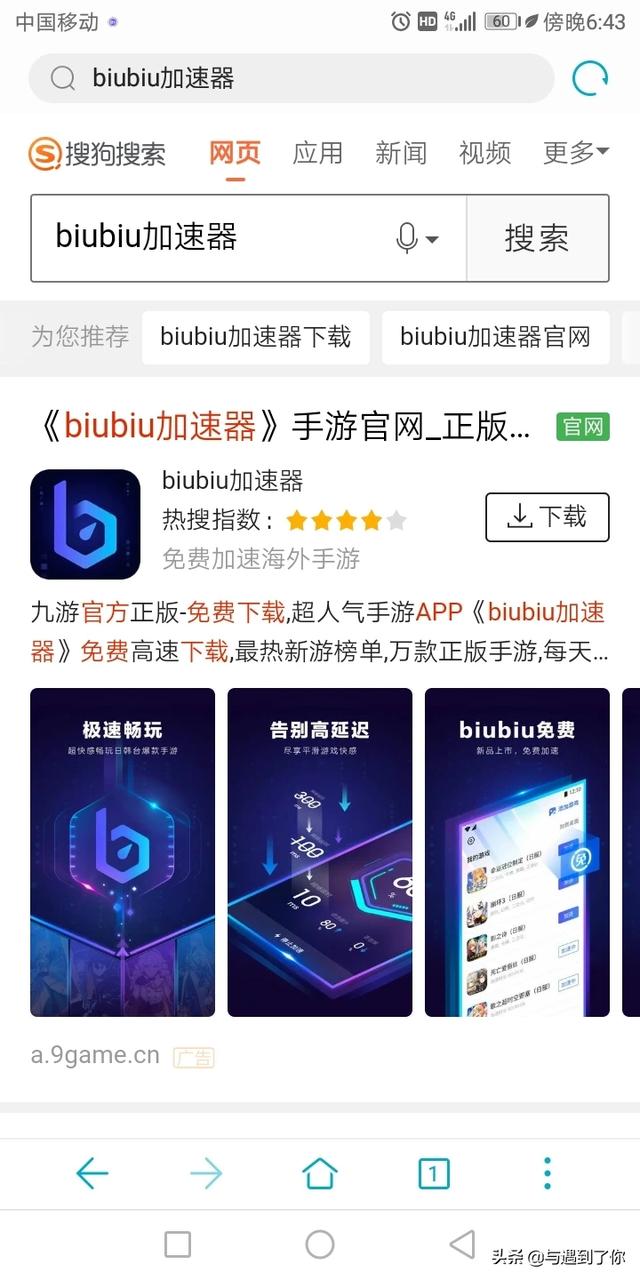Open the browser home page
Screen dimensions: 640x1280
coord(320,1173)
